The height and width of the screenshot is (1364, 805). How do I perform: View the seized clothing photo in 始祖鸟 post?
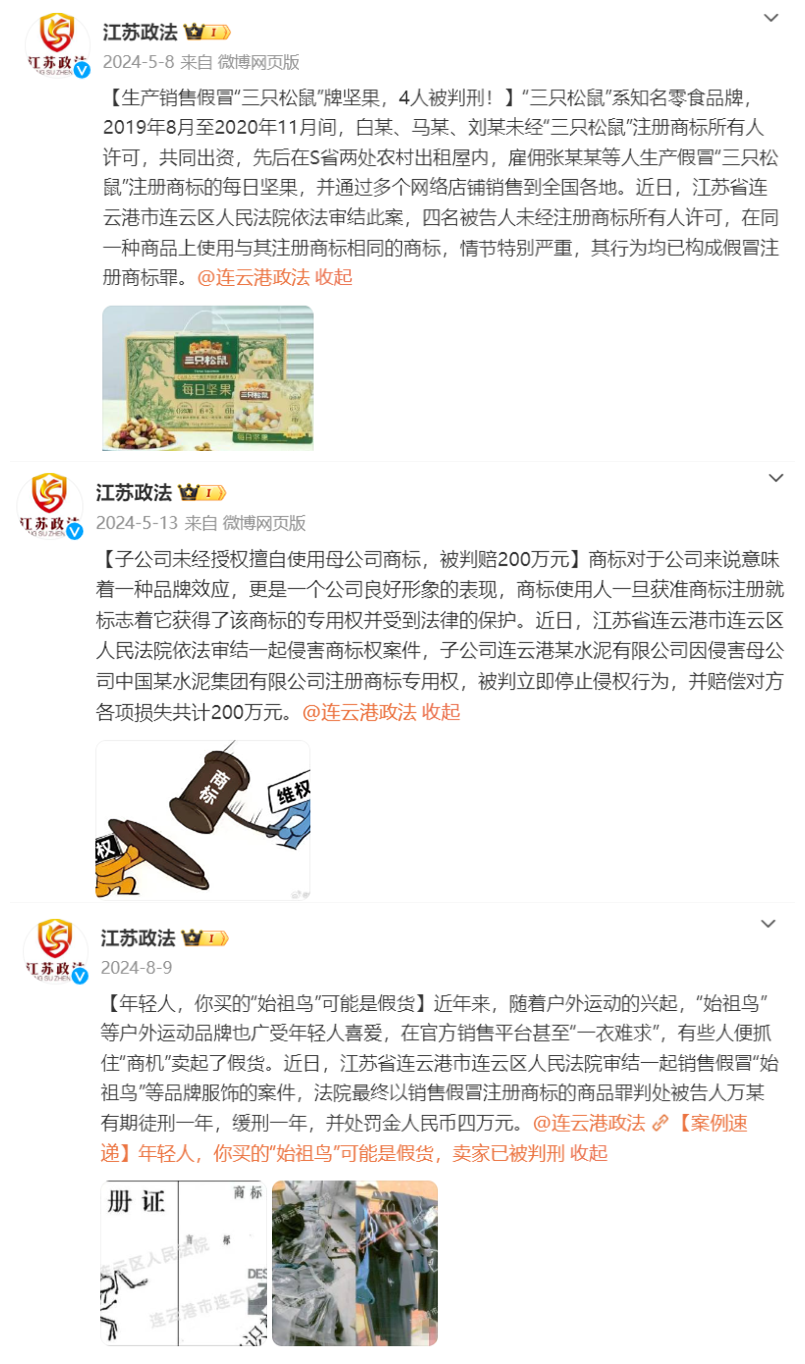coord(355,1262)
